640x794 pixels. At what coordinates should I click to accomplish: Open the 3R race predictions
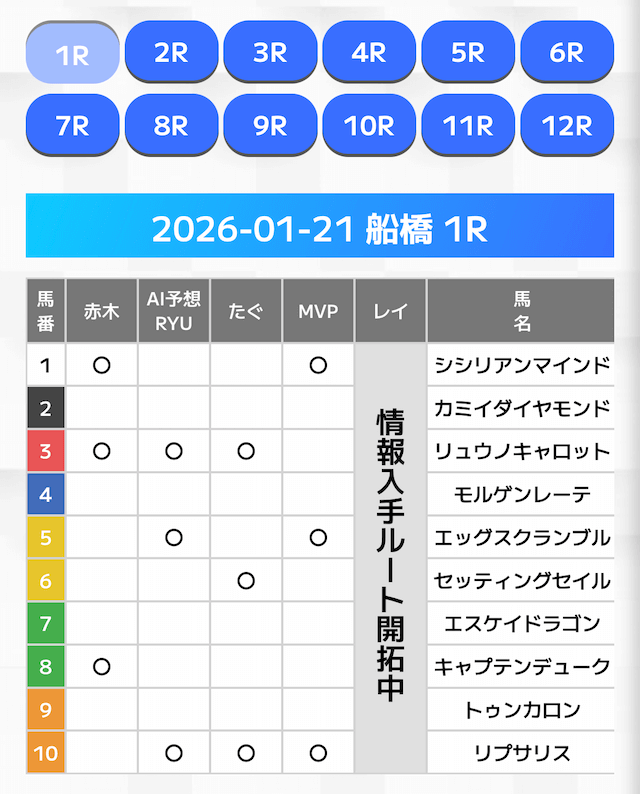270,53
